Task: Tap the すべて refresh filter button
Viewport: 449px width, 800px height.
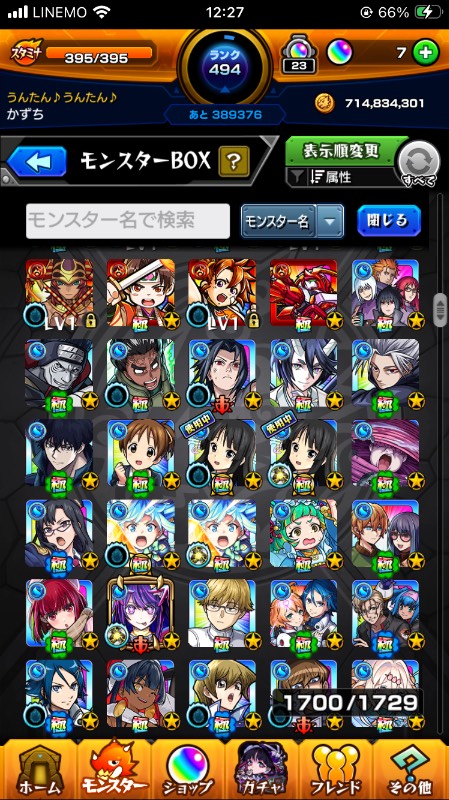Action: coord(418,164)
